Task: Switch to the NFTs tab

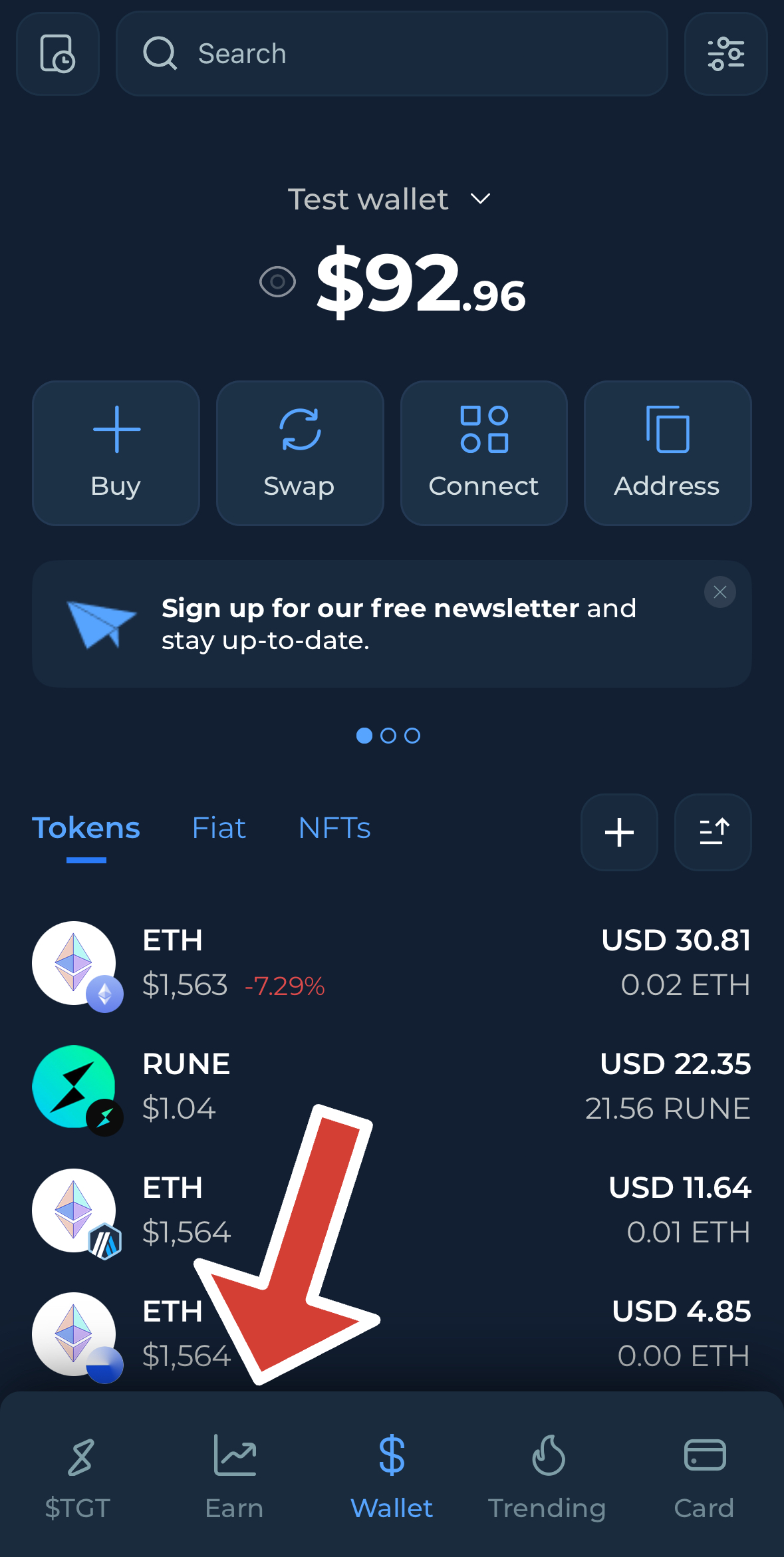Action: 334,828
